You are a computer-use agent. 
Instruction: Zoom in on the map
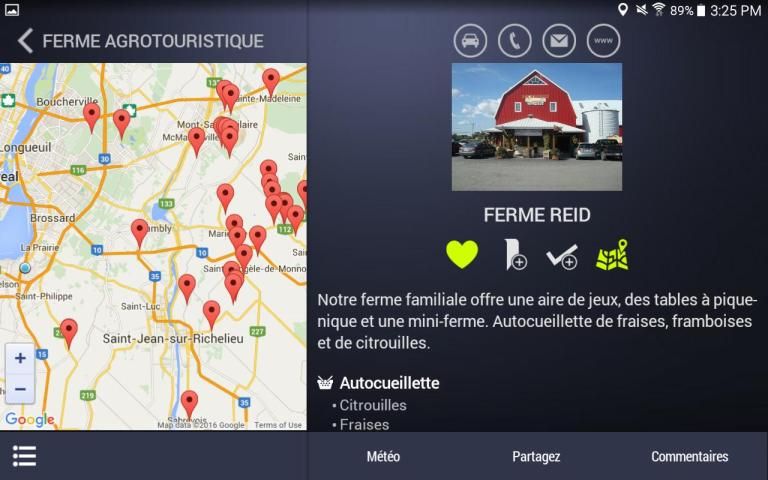click(20, 358)
